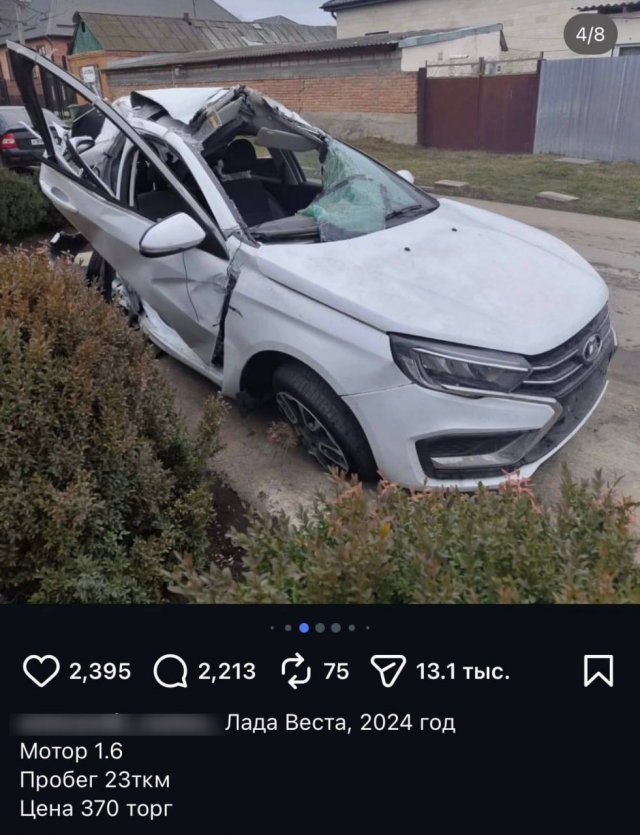
Task: Share the post via send icon
Action: click(x=388, y=671)
